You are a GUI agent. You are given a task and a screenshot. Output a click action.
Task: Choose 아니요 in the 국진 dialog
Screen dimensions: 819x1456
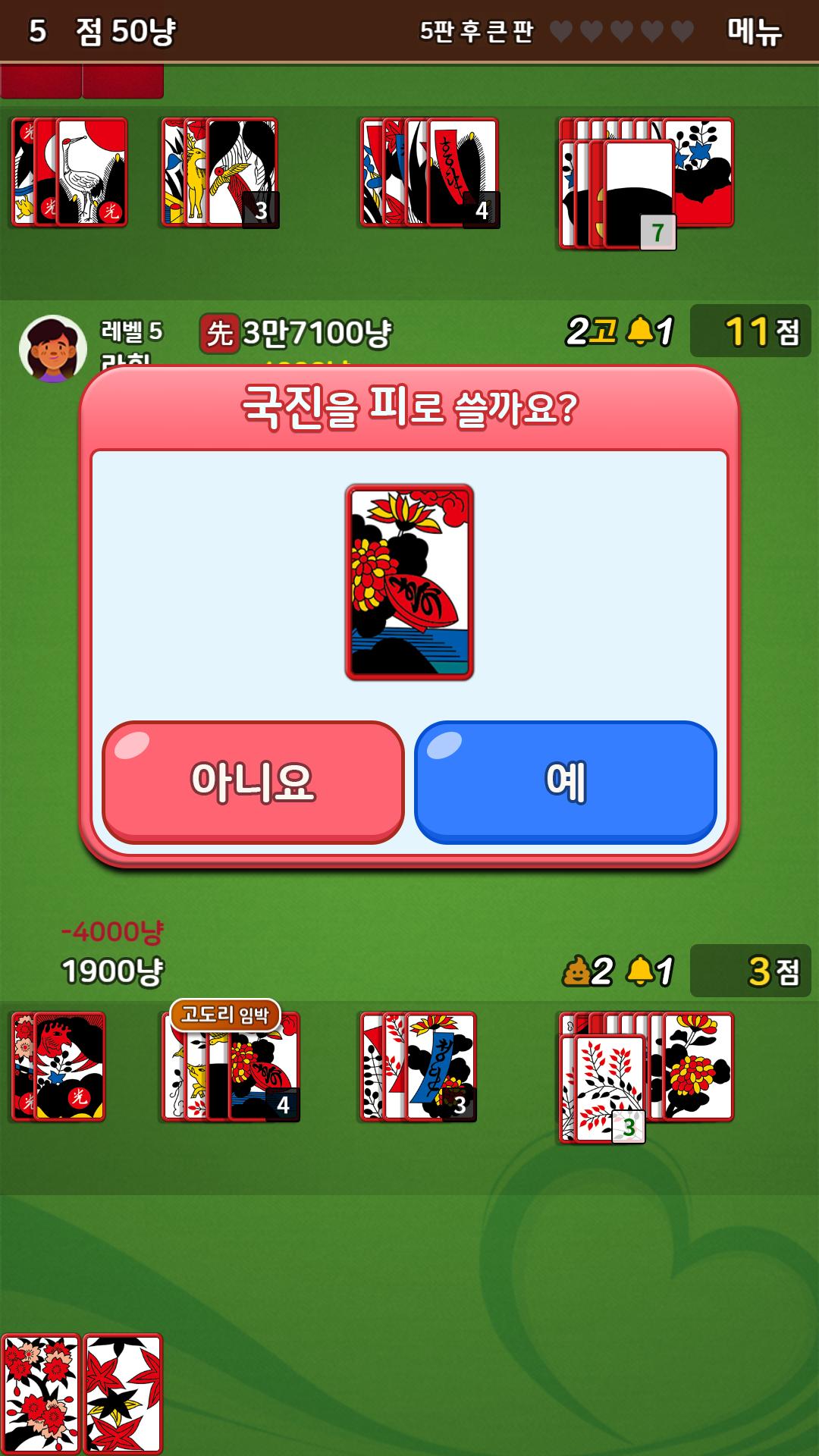pos(253,782)
